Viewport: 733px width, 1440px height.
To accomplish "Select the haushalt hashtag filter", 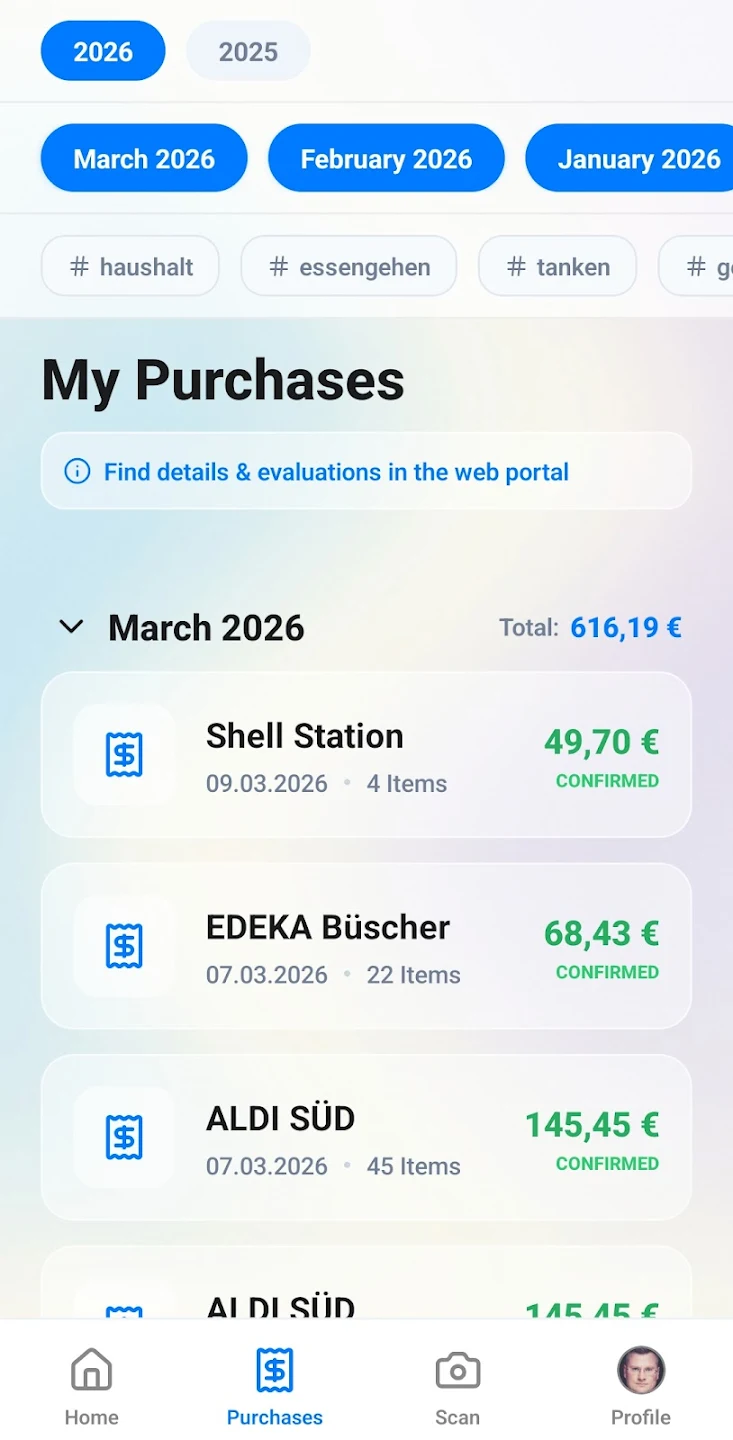I will 130,266.
